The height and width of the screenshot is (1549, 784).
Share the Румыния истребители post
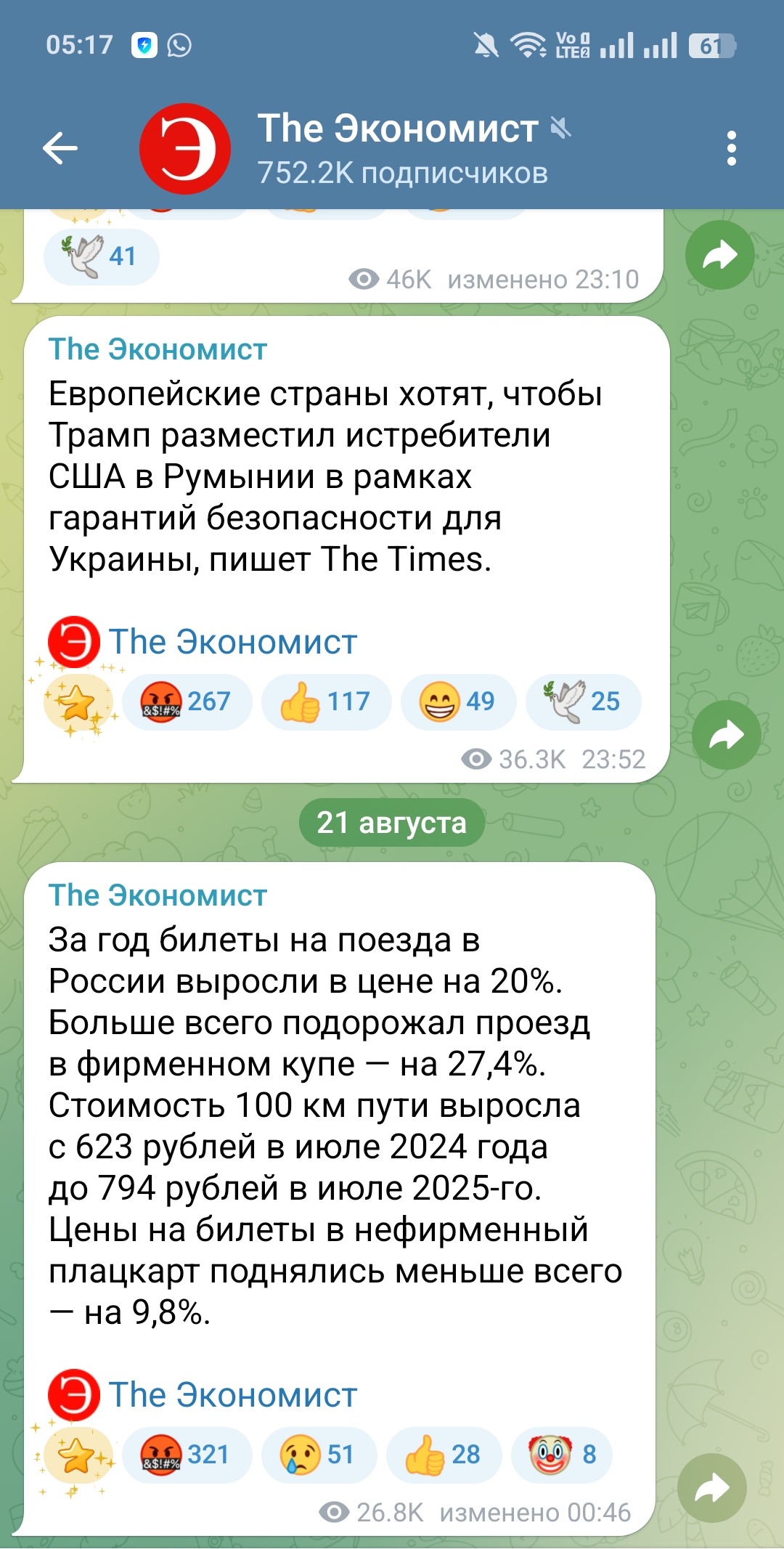coord(726,735)
